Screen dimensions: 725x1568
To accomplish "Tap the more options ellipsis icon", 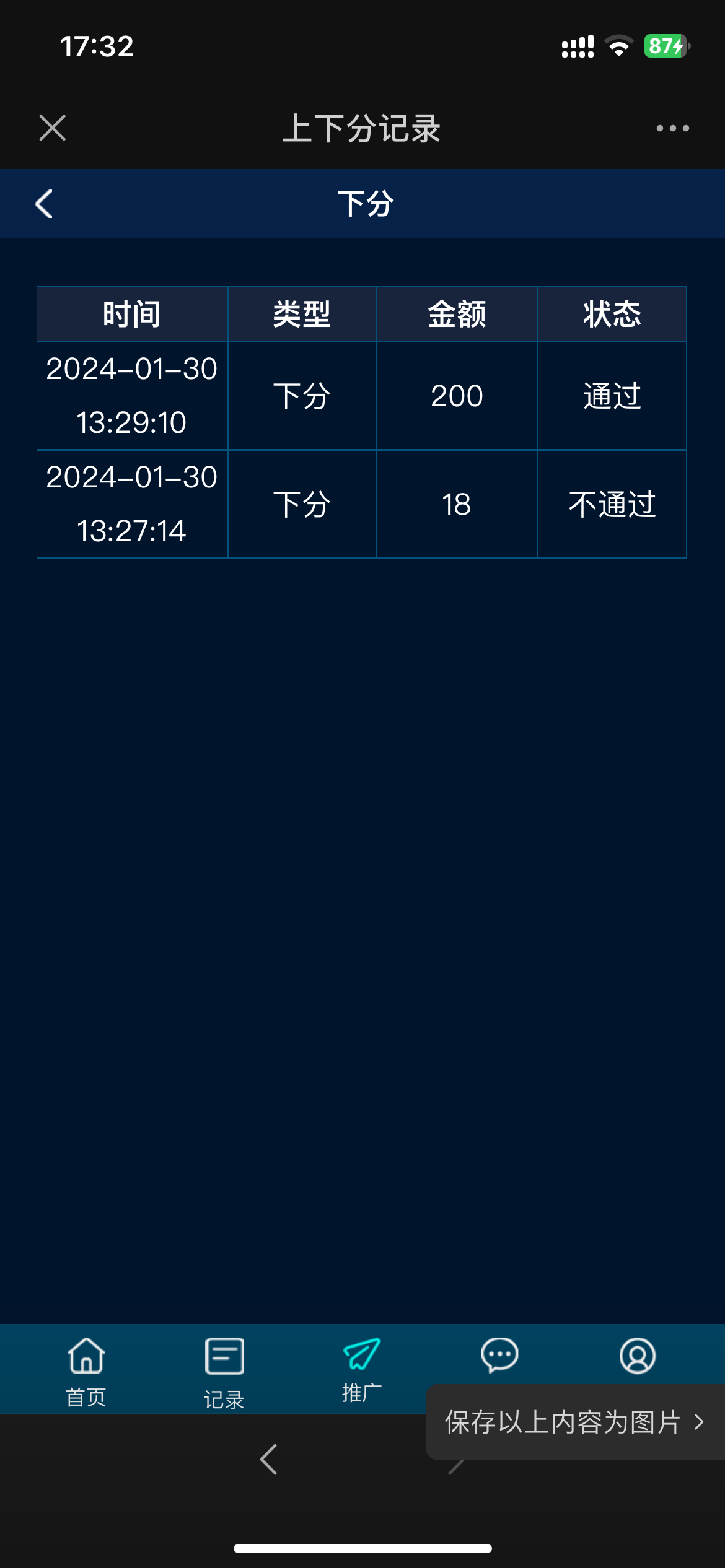I will click(x=671, y=128).
